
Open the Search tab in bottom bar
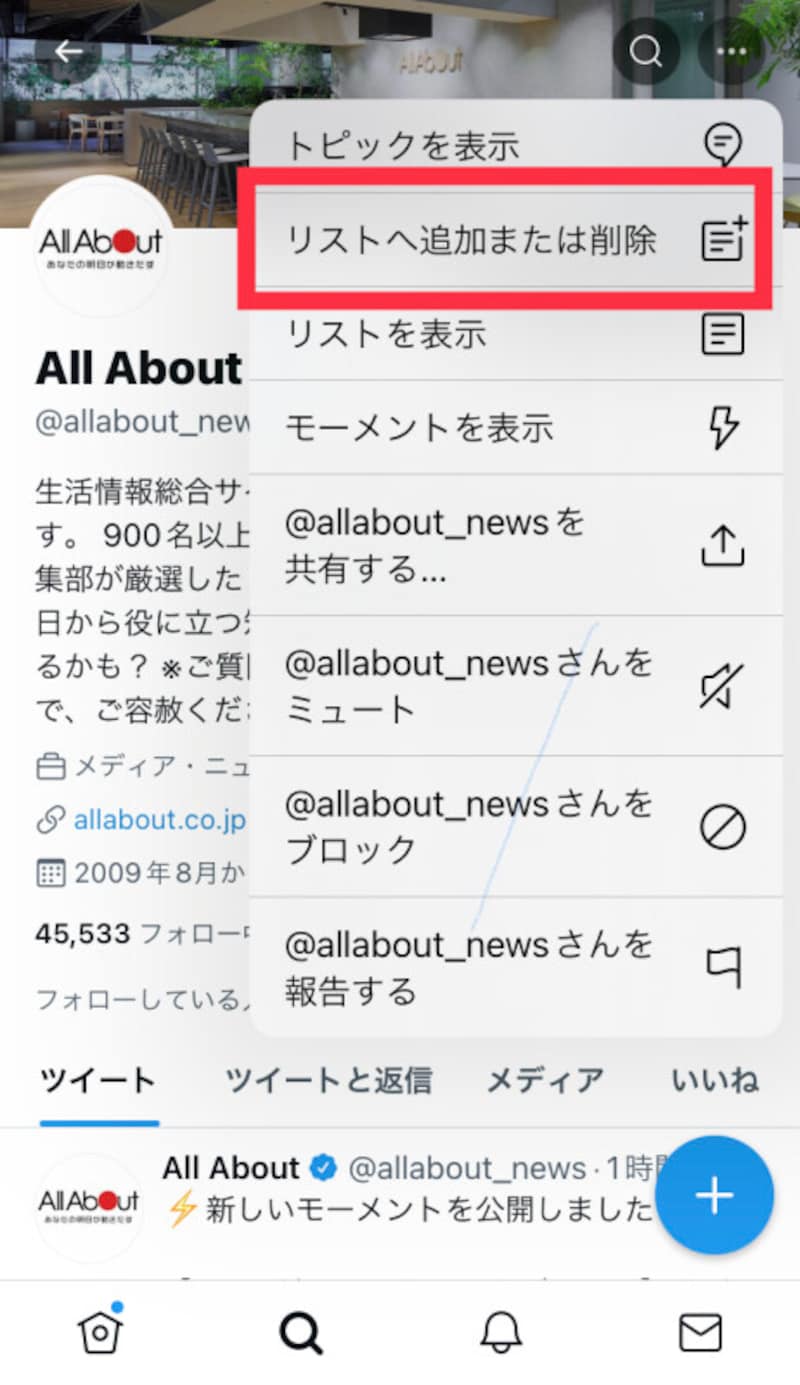(x=300, y=1332)
